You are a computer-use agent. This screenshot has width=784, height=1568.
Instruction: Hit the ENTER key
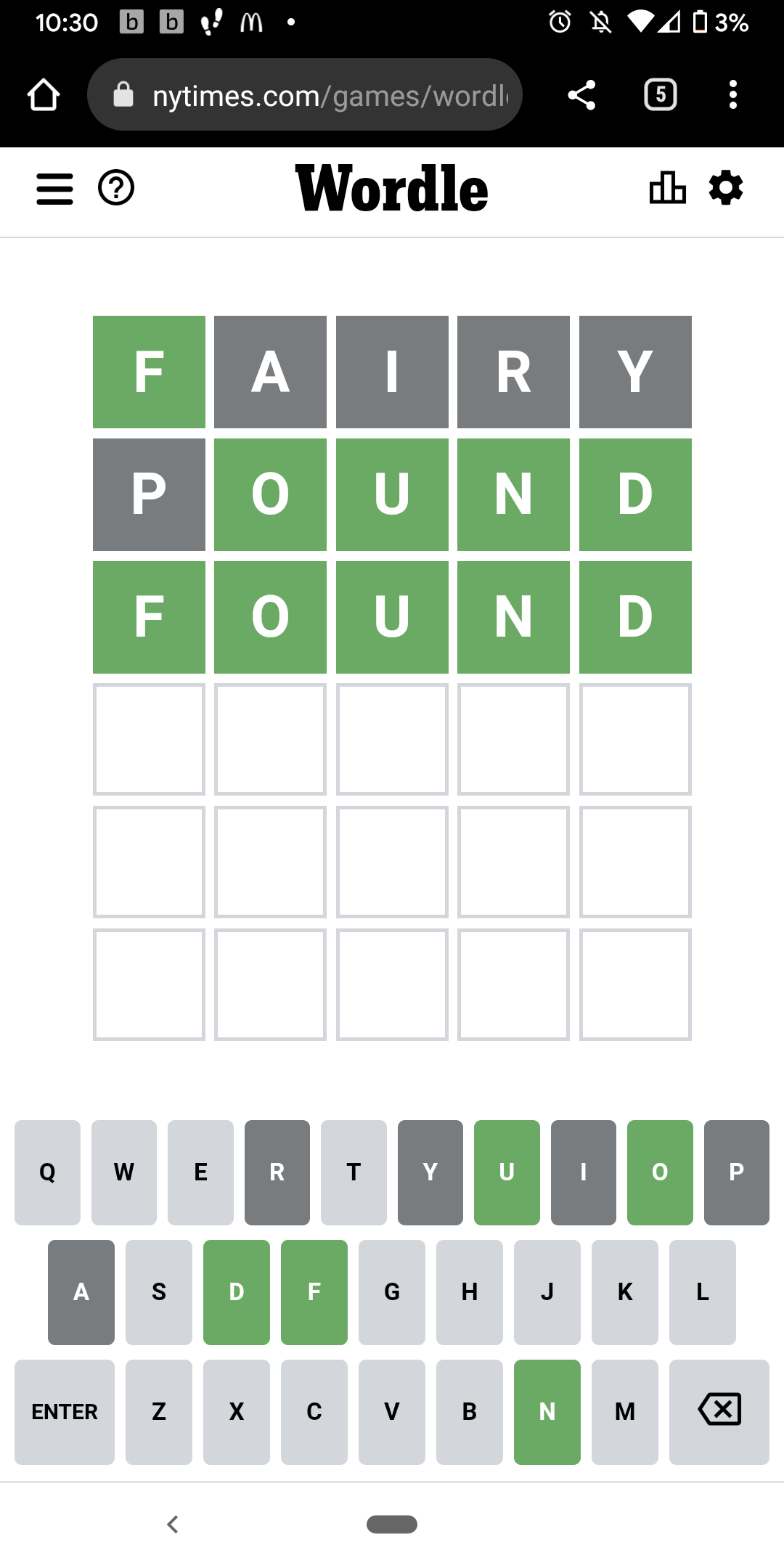(x=65, y=1412)
